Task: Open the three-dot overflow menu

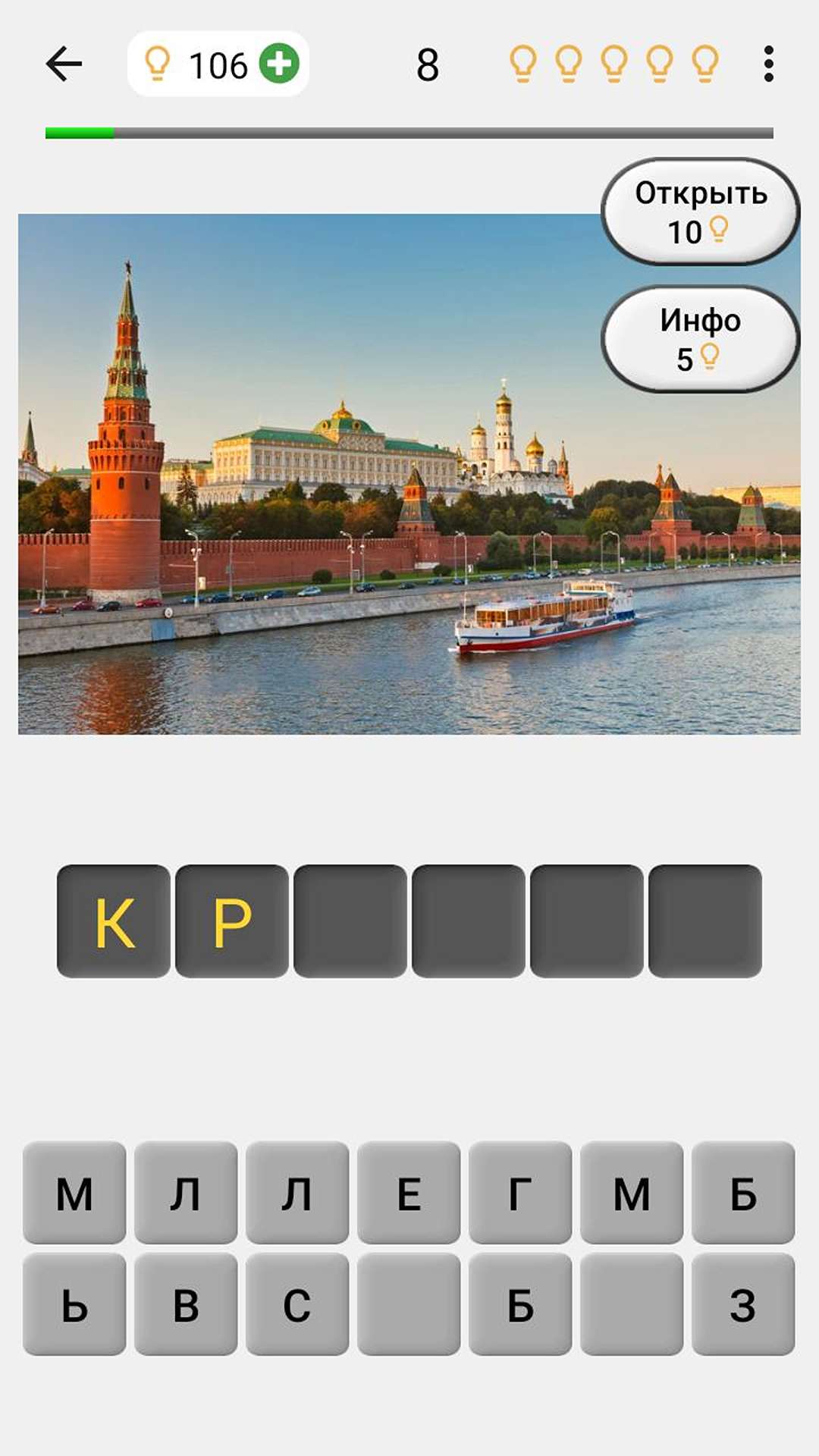Action: [x=768, y=64]
